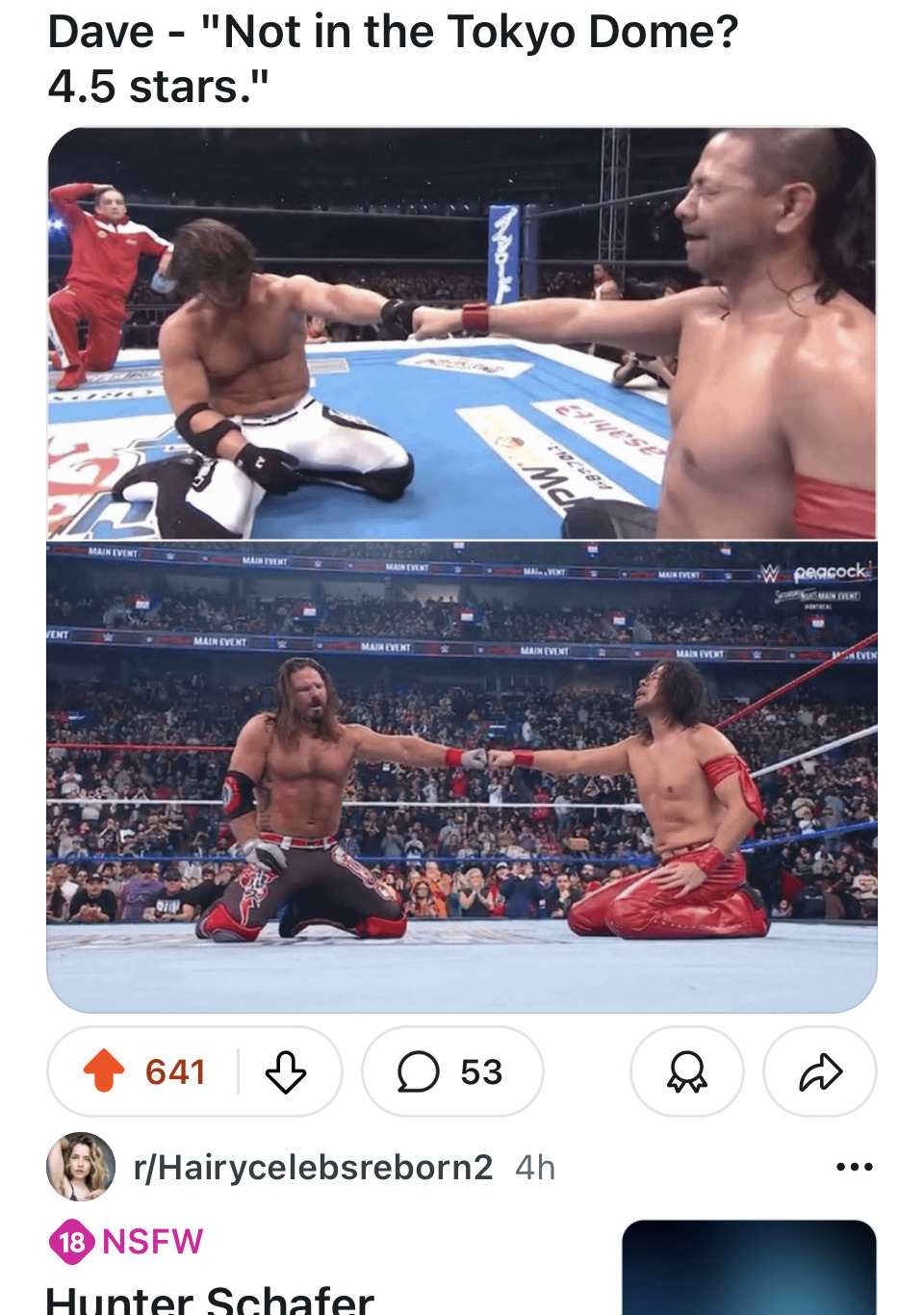The height and width of the screenshot is (1315, 924).
Task: Open overflow menu for the Hairycelebsreborn2 post
Action: (x=855, y=1167)
